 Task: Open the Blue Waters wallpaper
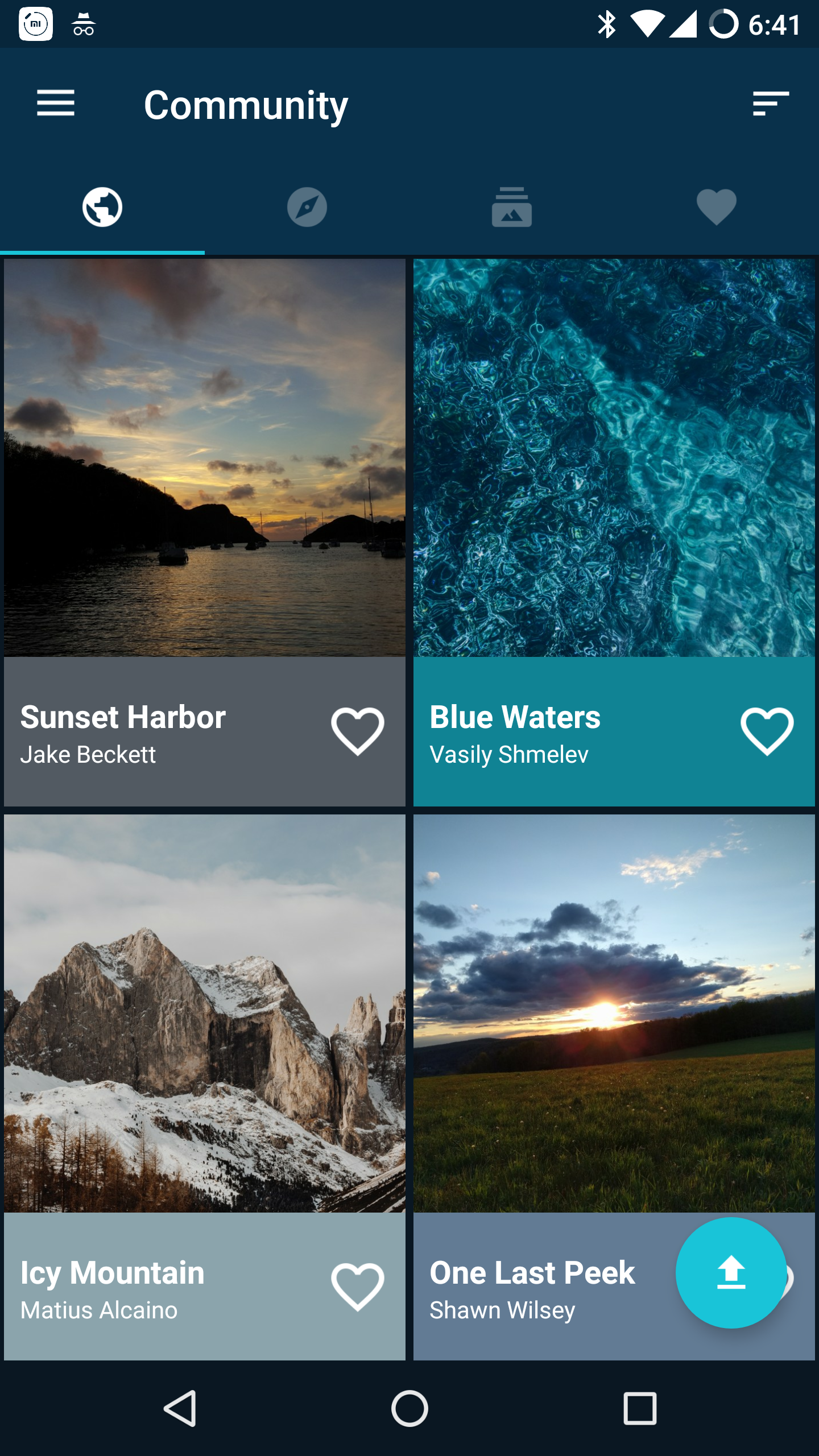(614, 458)
